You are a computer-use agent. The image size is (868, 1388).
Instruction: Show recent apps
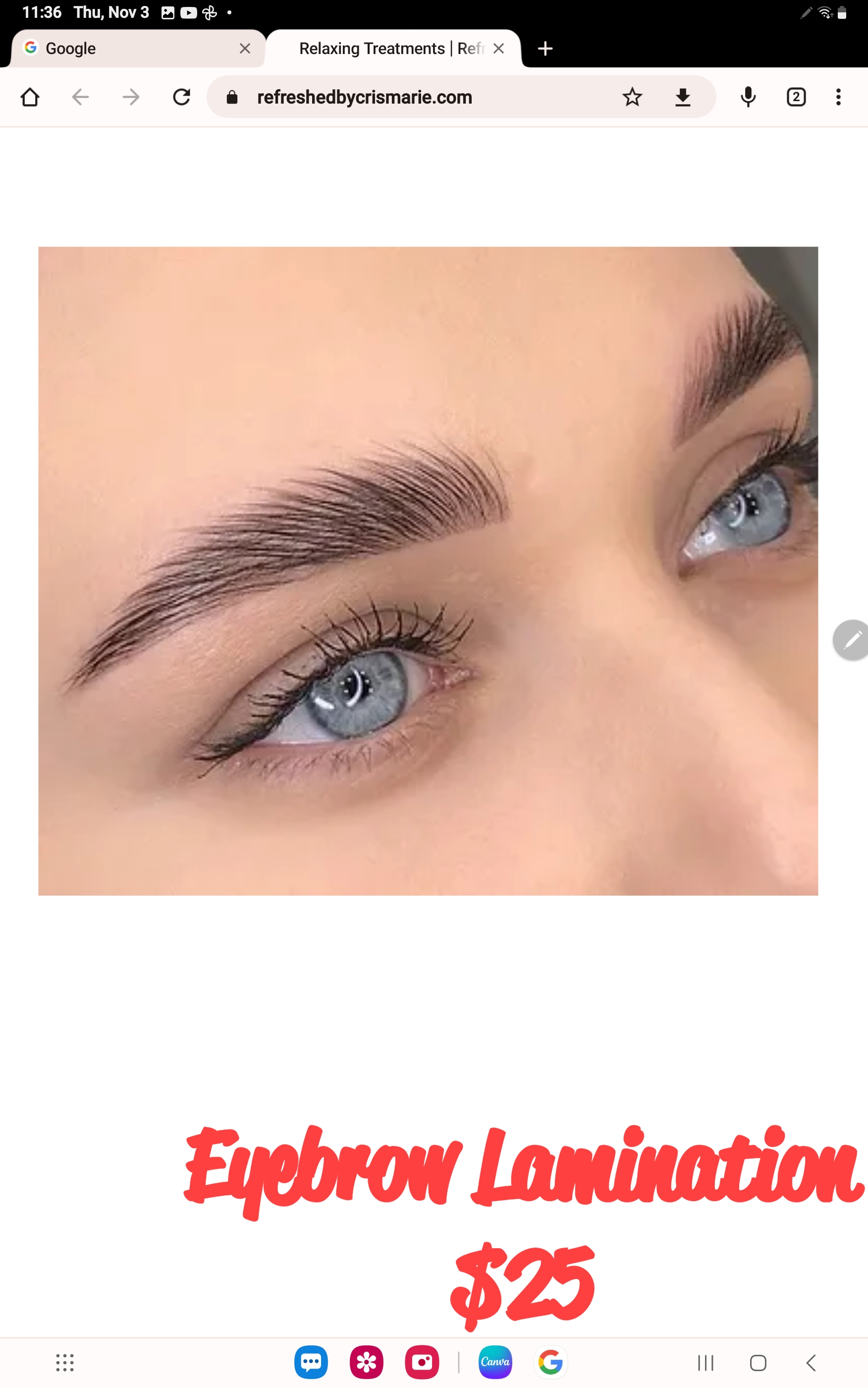click(705, 1362)
